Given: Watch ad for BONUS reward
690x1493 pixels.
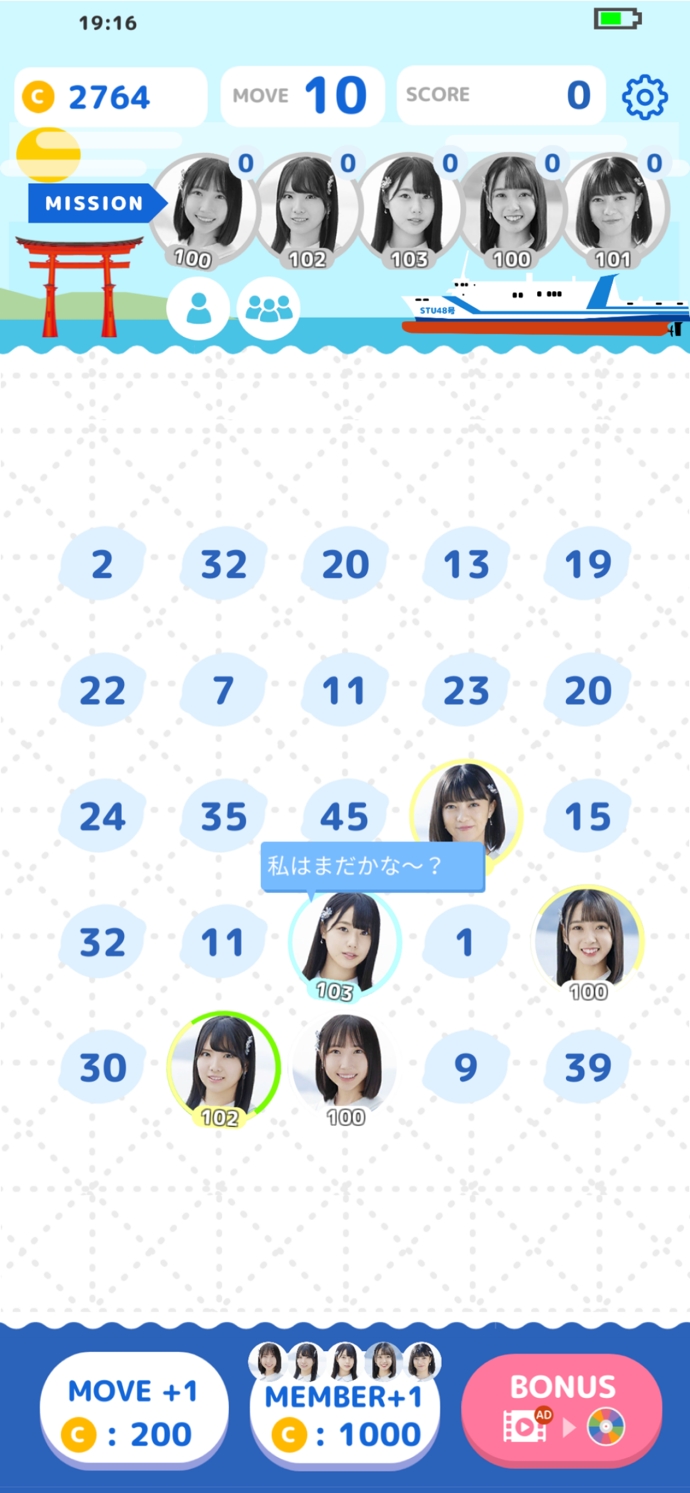Looking at the screenshot, I should pos(562,1410).
